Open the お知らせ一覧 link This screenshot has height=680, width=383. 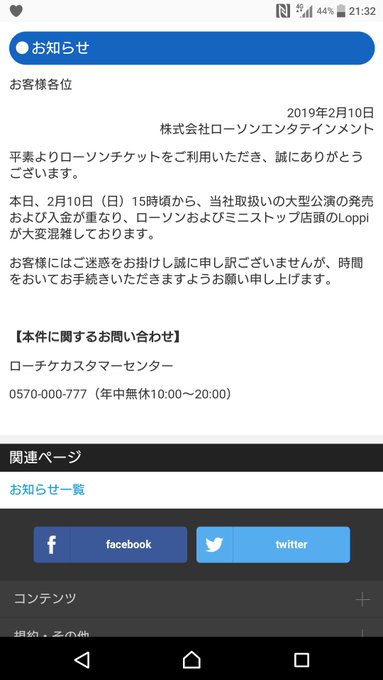point(47,490)
